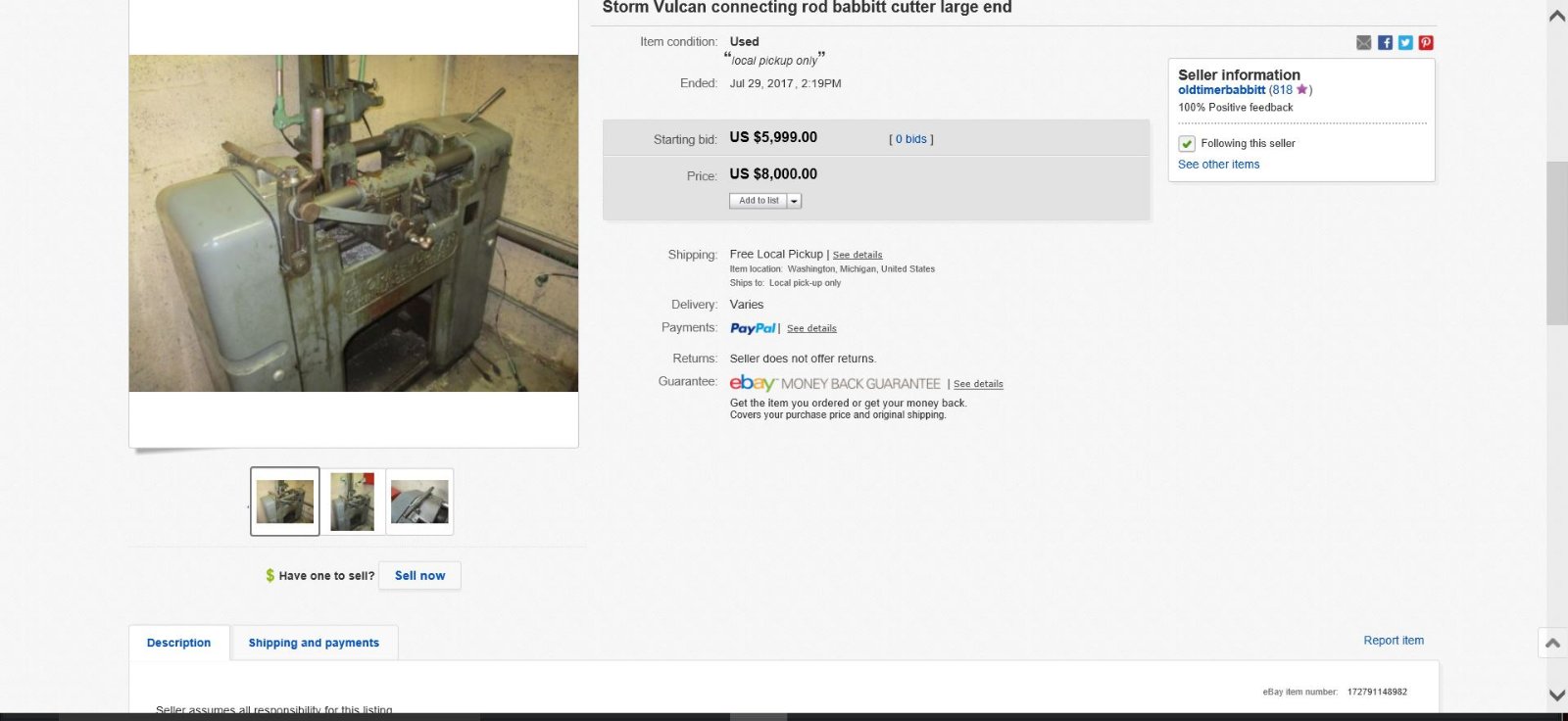Share listing on Facebook
The width and height of the screenshot is (1568, 721).
pyautogui.click(x=1385, y=42)
